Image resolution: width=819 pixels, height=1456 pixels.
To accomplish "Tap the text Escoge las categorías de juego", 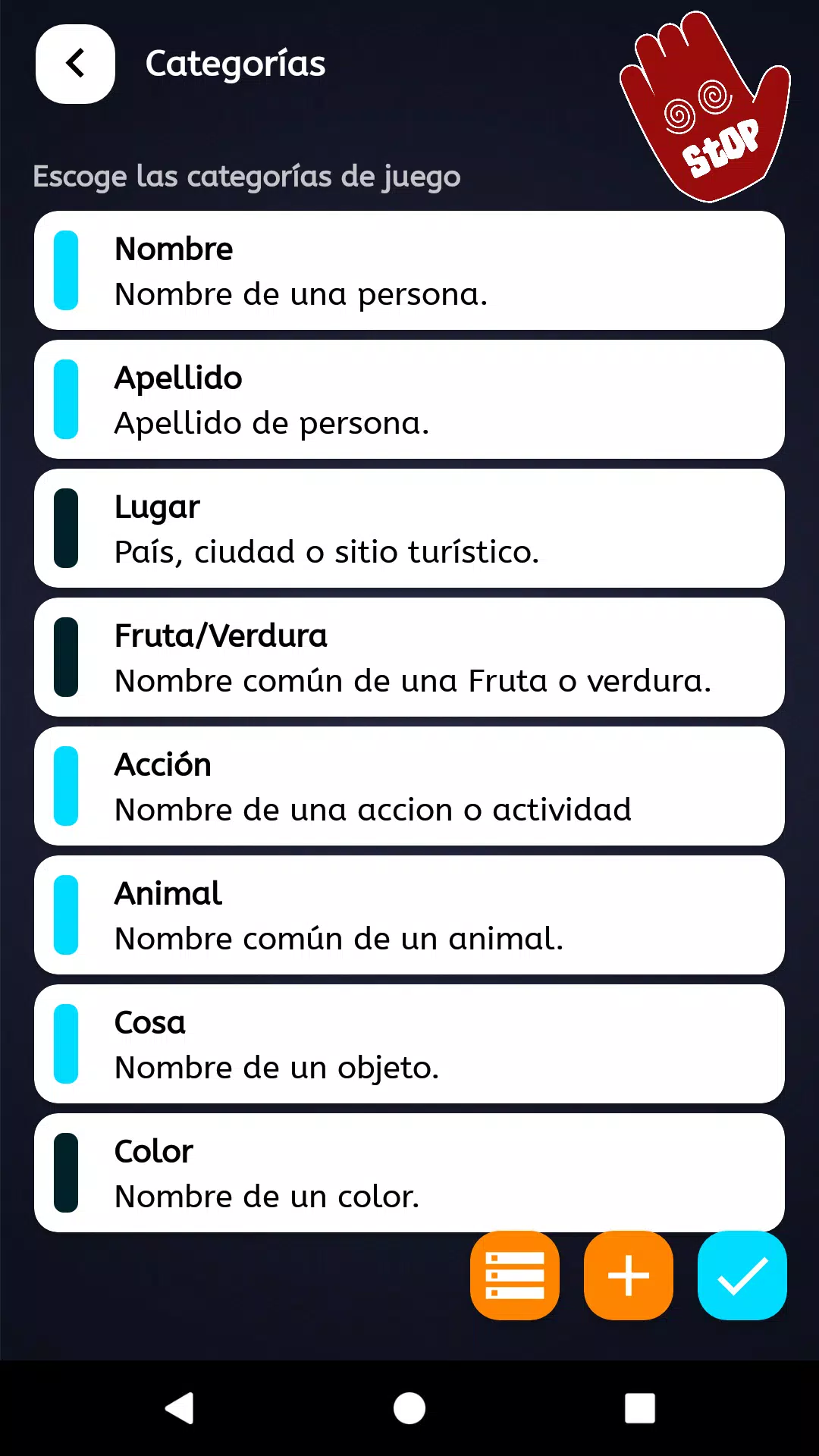I will [x=246, y=176].
